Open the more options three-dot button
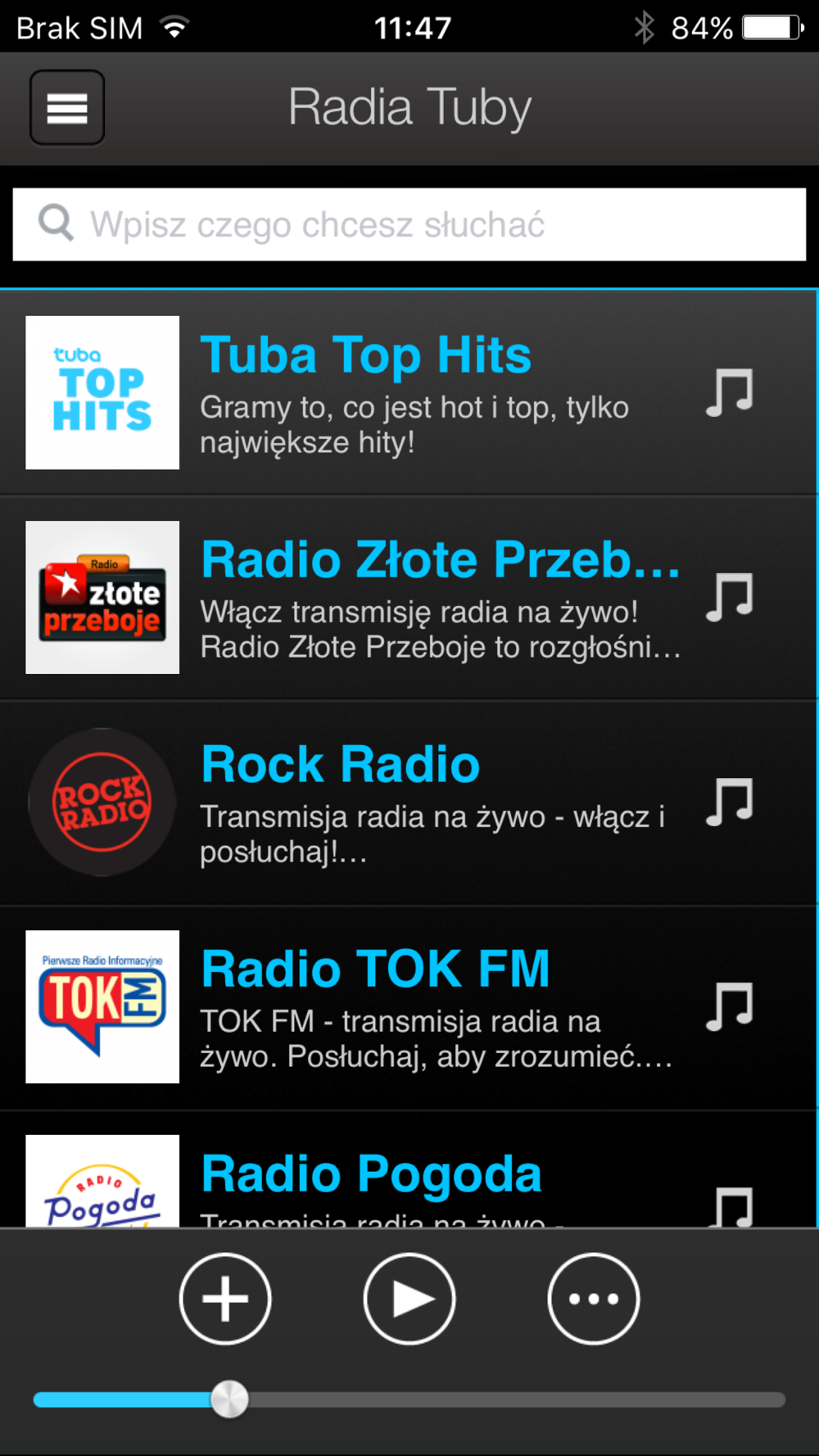Viewport: 819px width, 1456px height. tap(594, 1299)
